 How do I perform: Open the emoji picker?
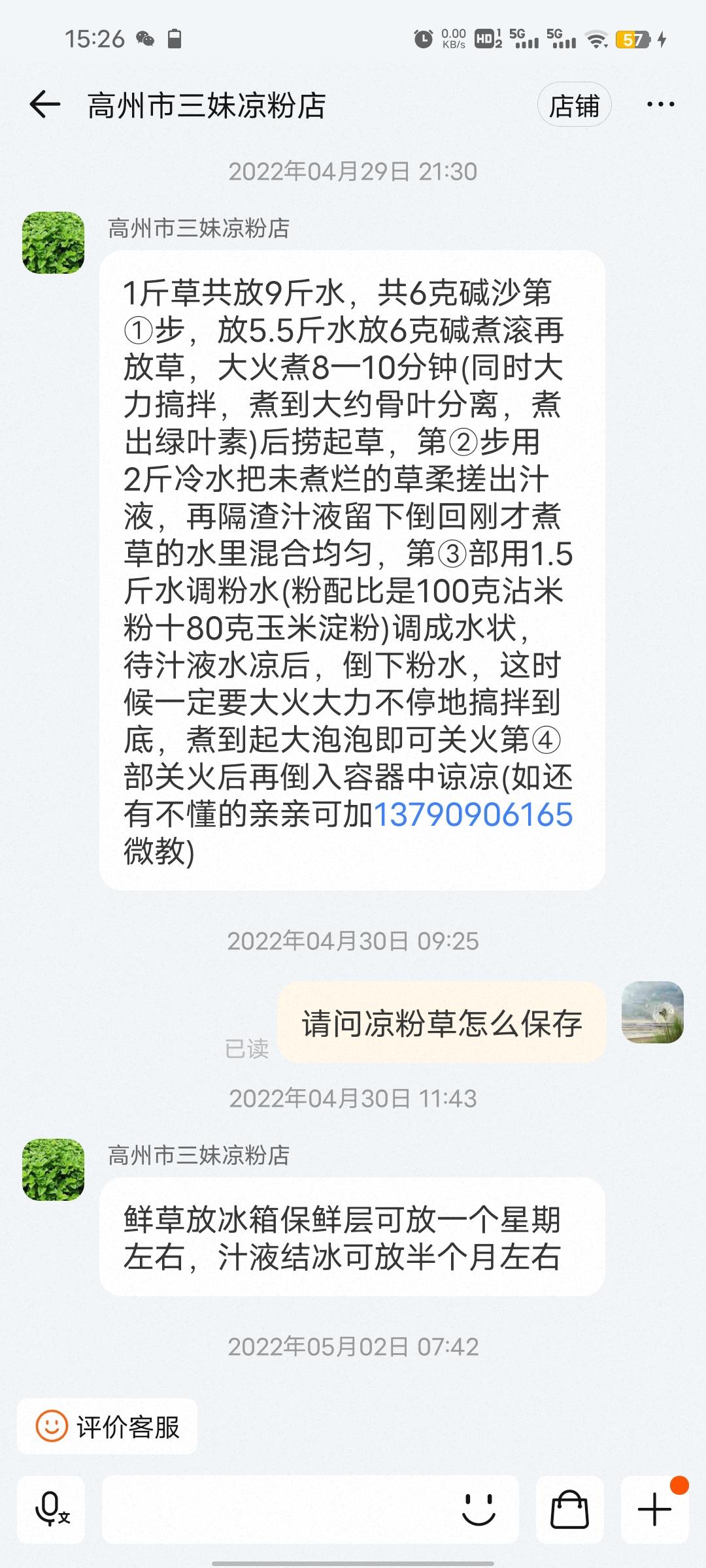click(479, 1509)
